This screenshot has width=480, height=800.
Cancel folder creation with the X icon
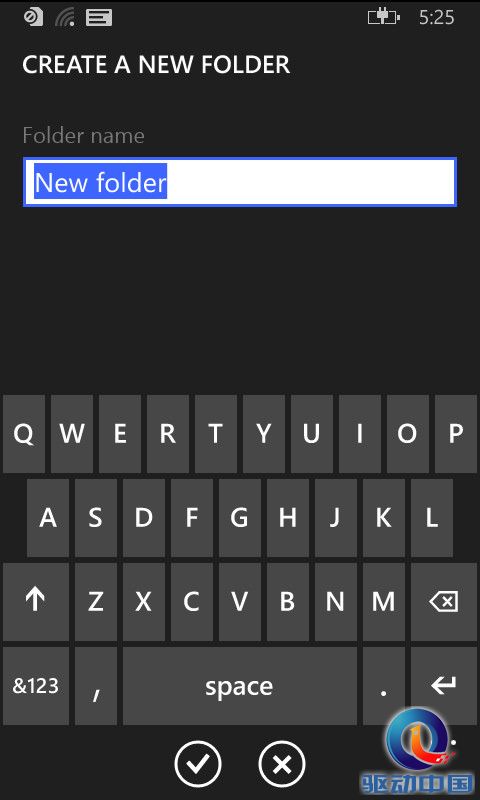(282, 764)
